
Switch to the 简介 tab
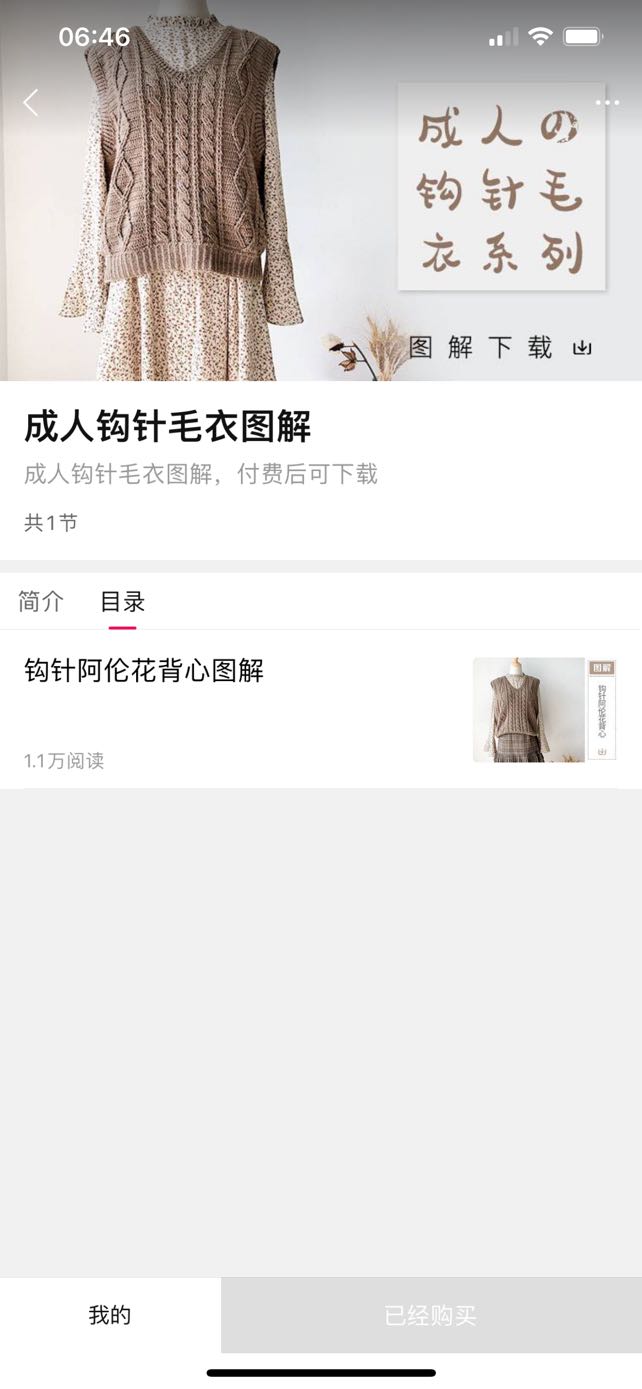(x=41, y=601)
